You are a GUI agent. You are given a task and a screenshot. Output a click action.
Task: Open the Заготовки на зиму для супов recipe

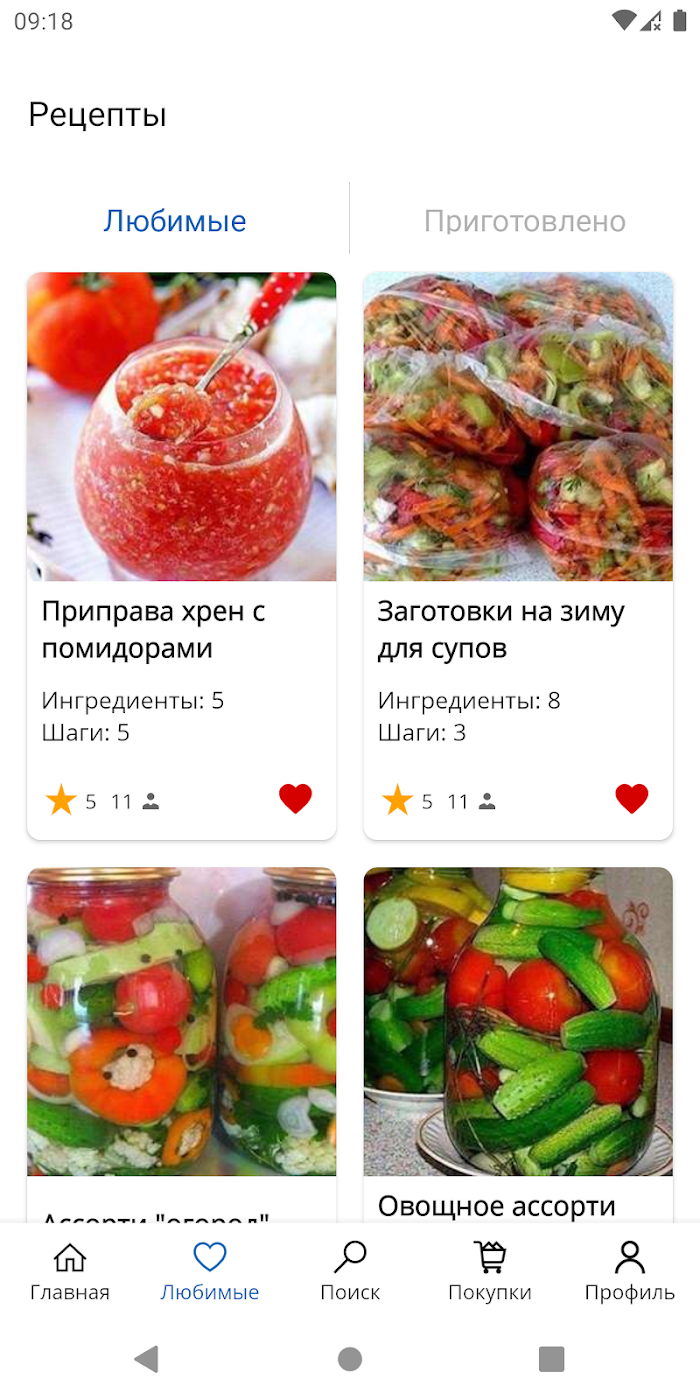point(518,556)
